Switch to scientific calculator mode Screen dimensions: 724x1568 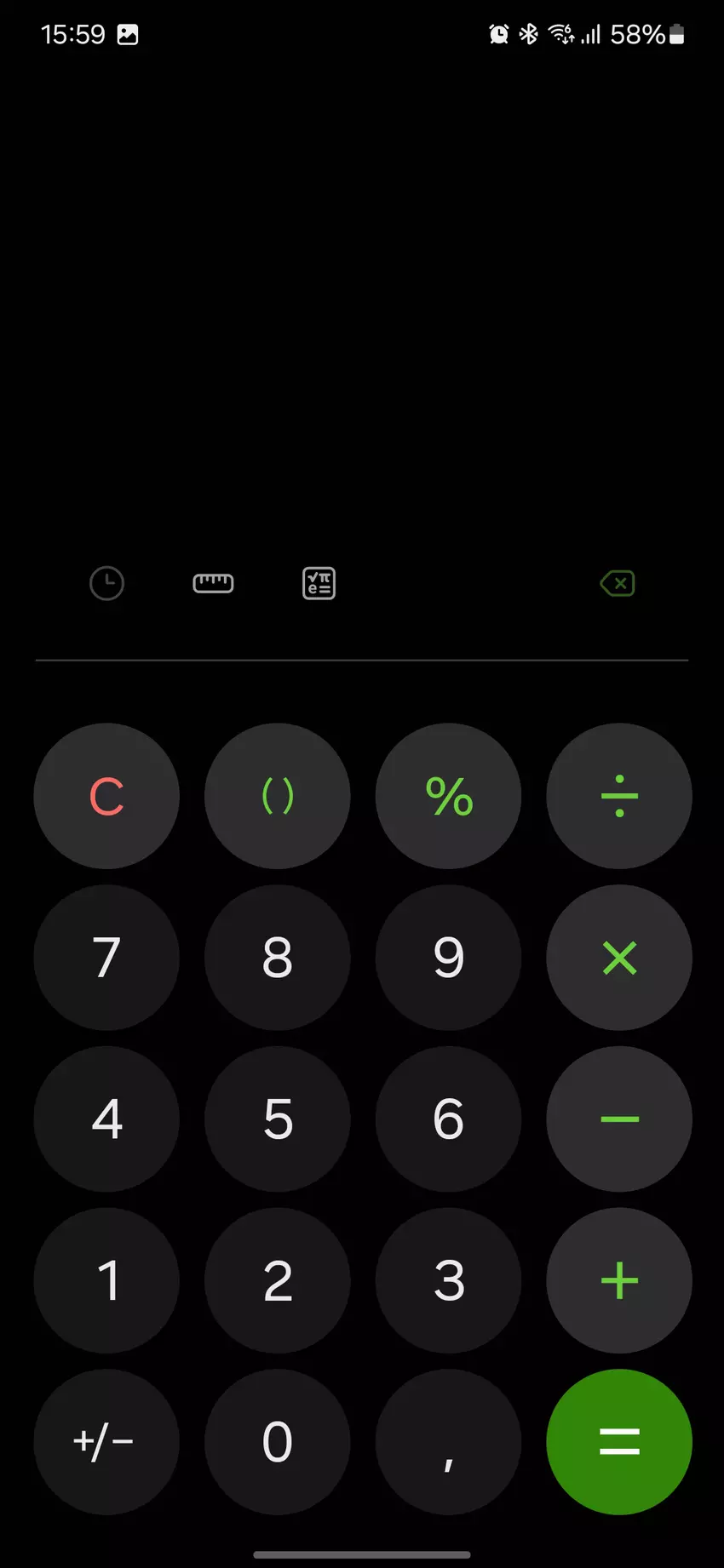319,583
